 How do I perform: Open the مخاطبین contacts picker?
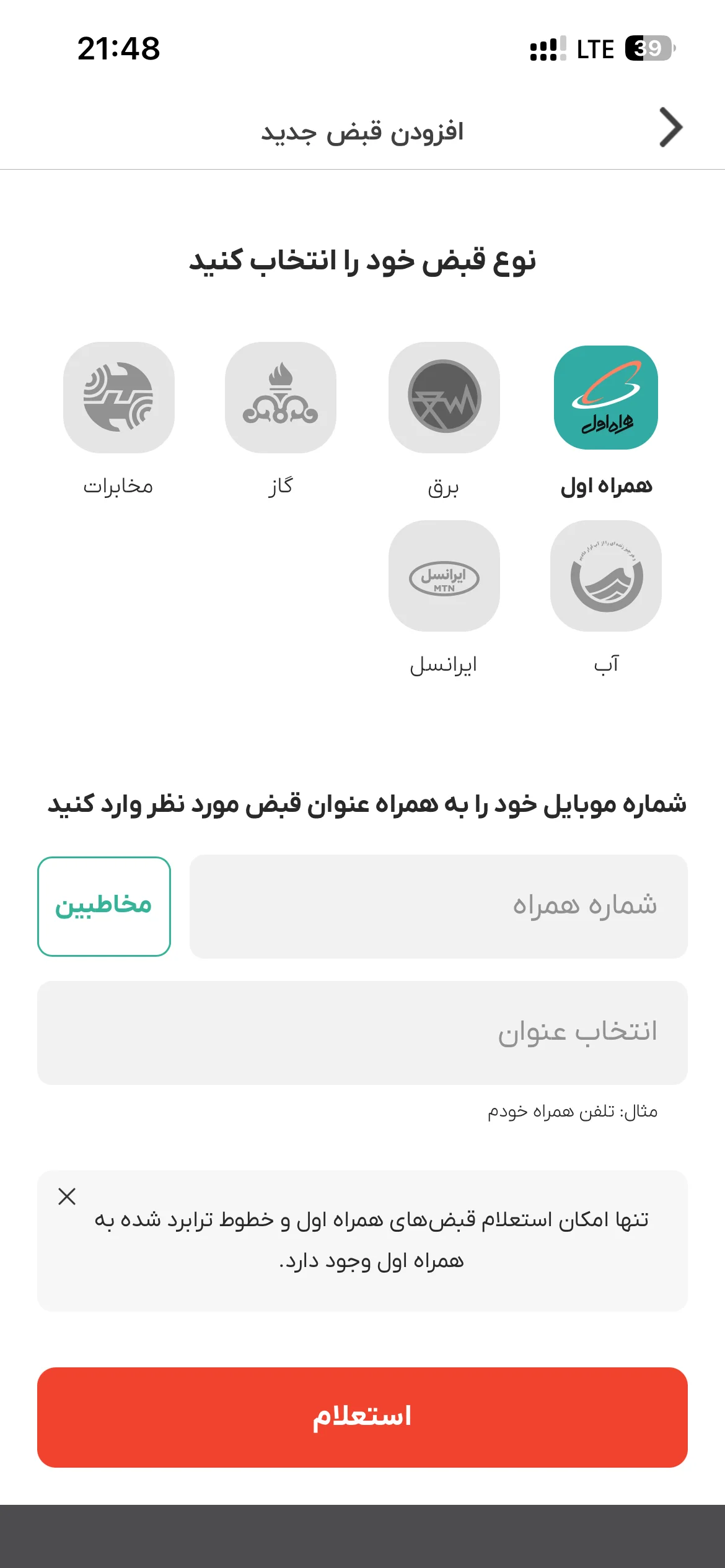104,907
